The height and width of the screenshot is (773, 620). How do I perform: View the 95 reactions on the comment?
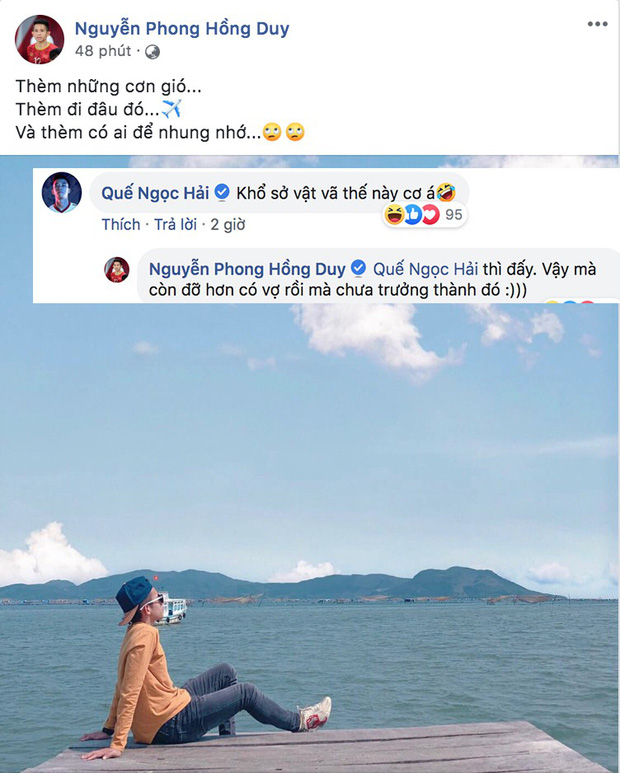pos(424,214)
